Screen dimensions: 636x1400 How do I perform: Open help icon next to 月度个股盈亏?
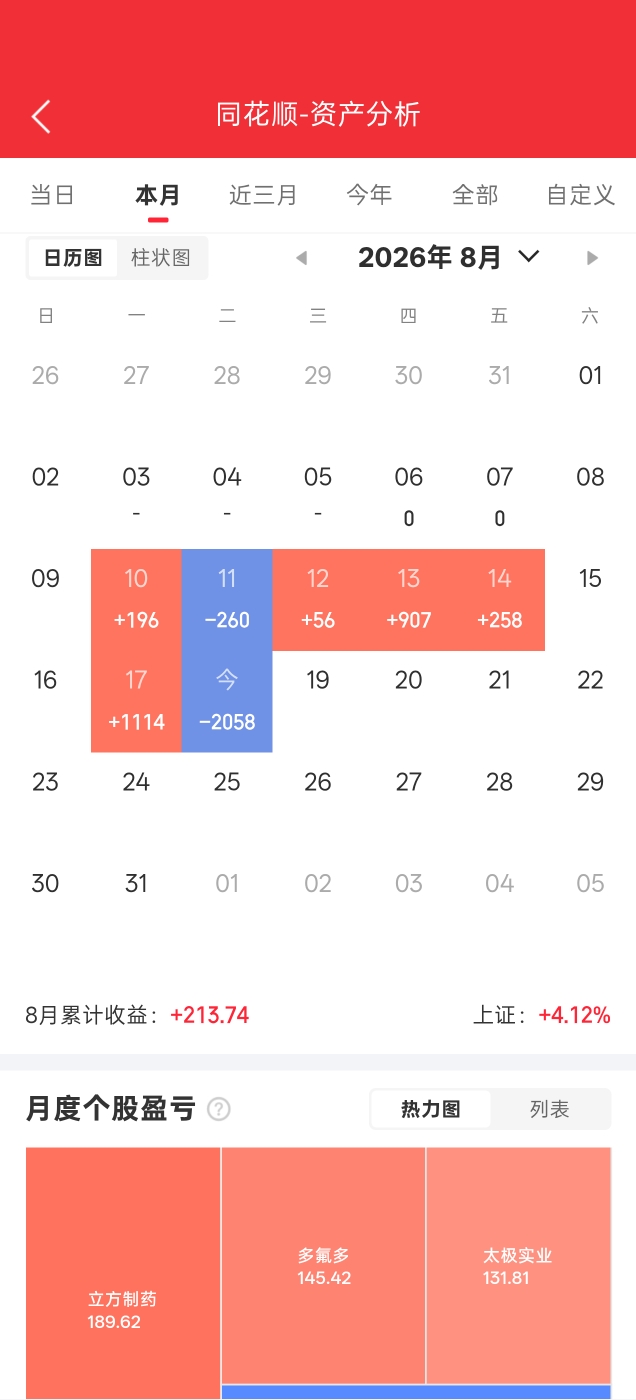click(219, 1110)
